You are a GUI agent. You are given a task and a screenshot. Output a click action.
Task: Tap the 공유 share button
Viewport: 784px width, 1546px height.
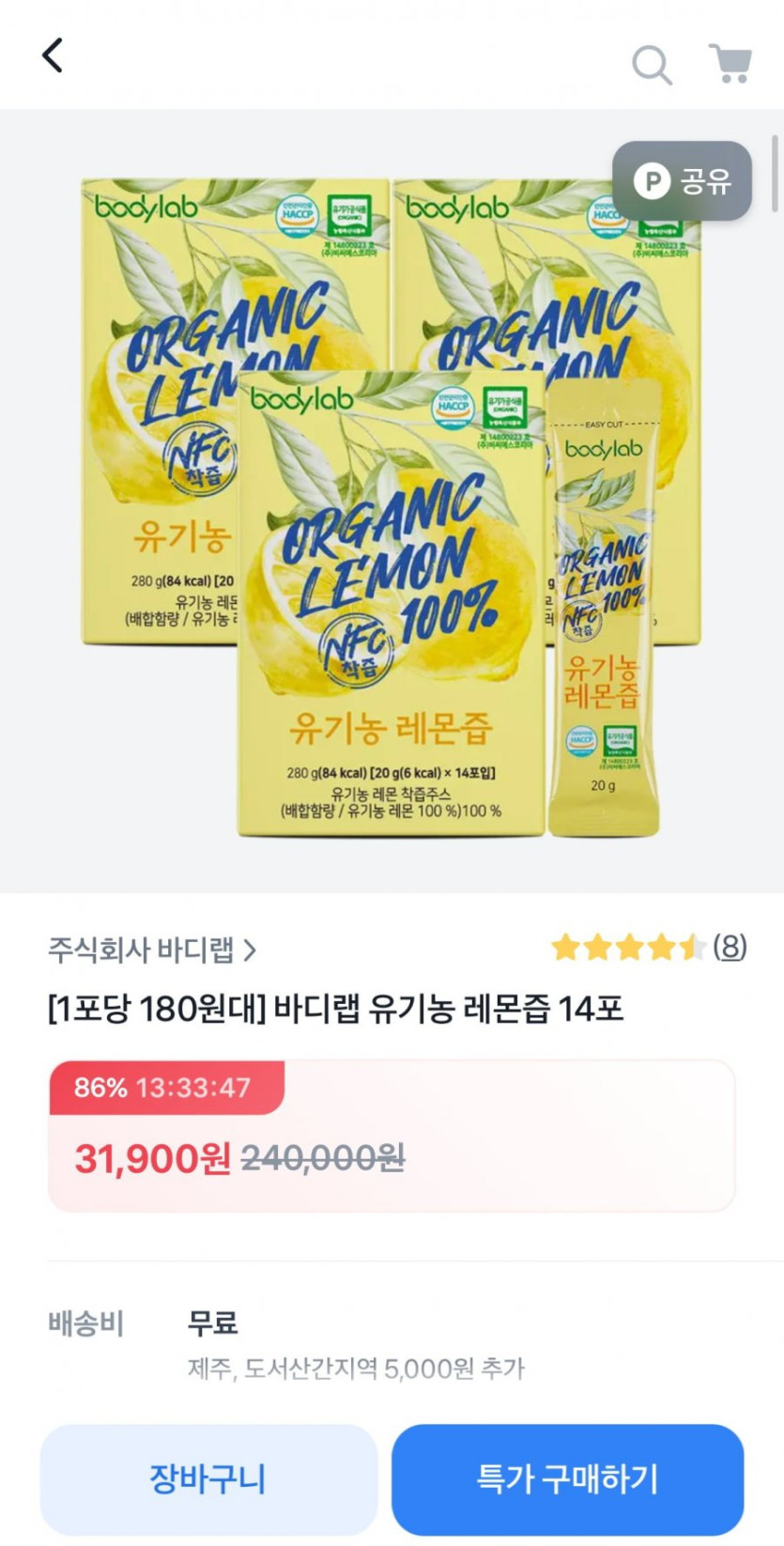click(x=683, y=181)
